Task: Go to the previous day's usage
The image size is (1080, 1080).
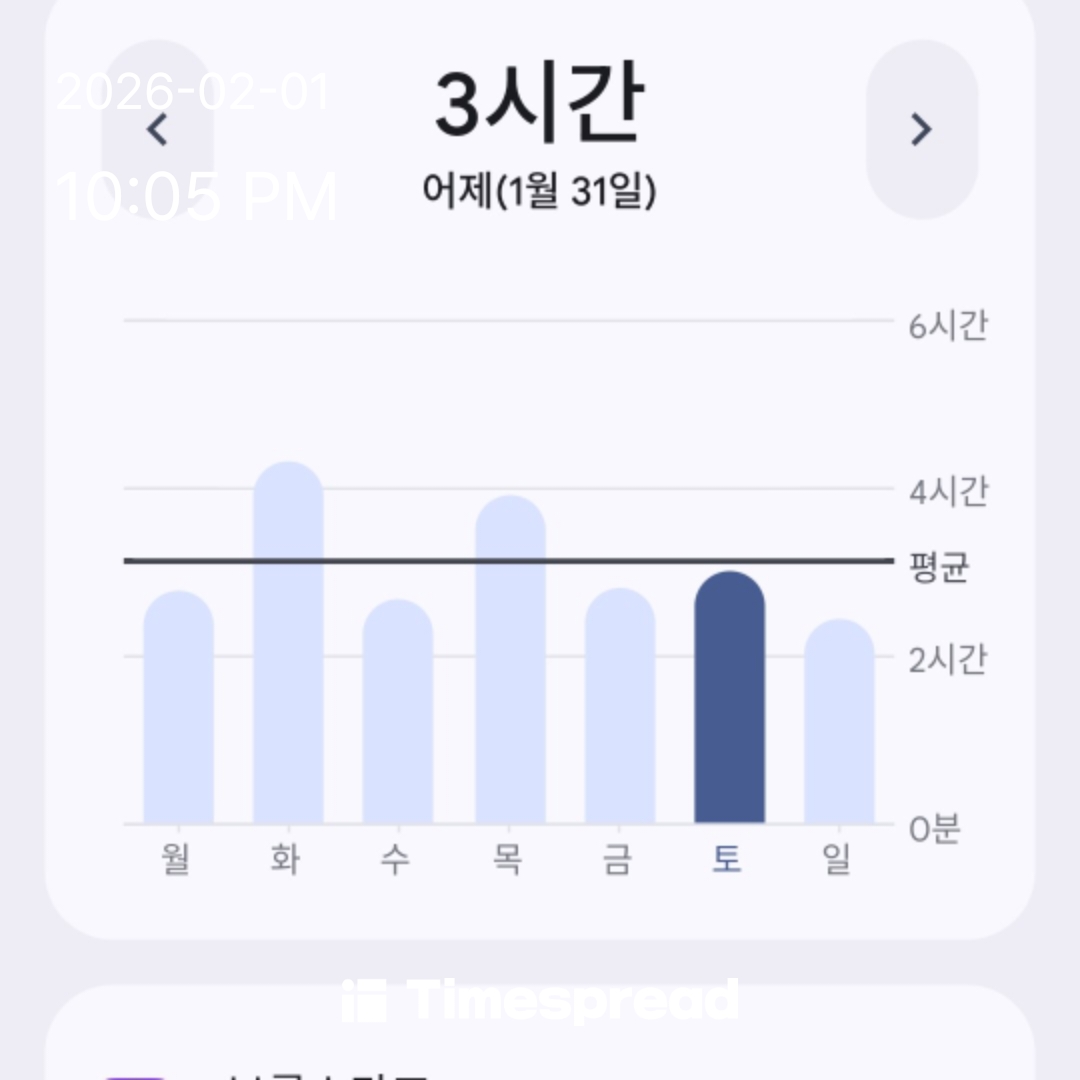Action: point(157,130)
